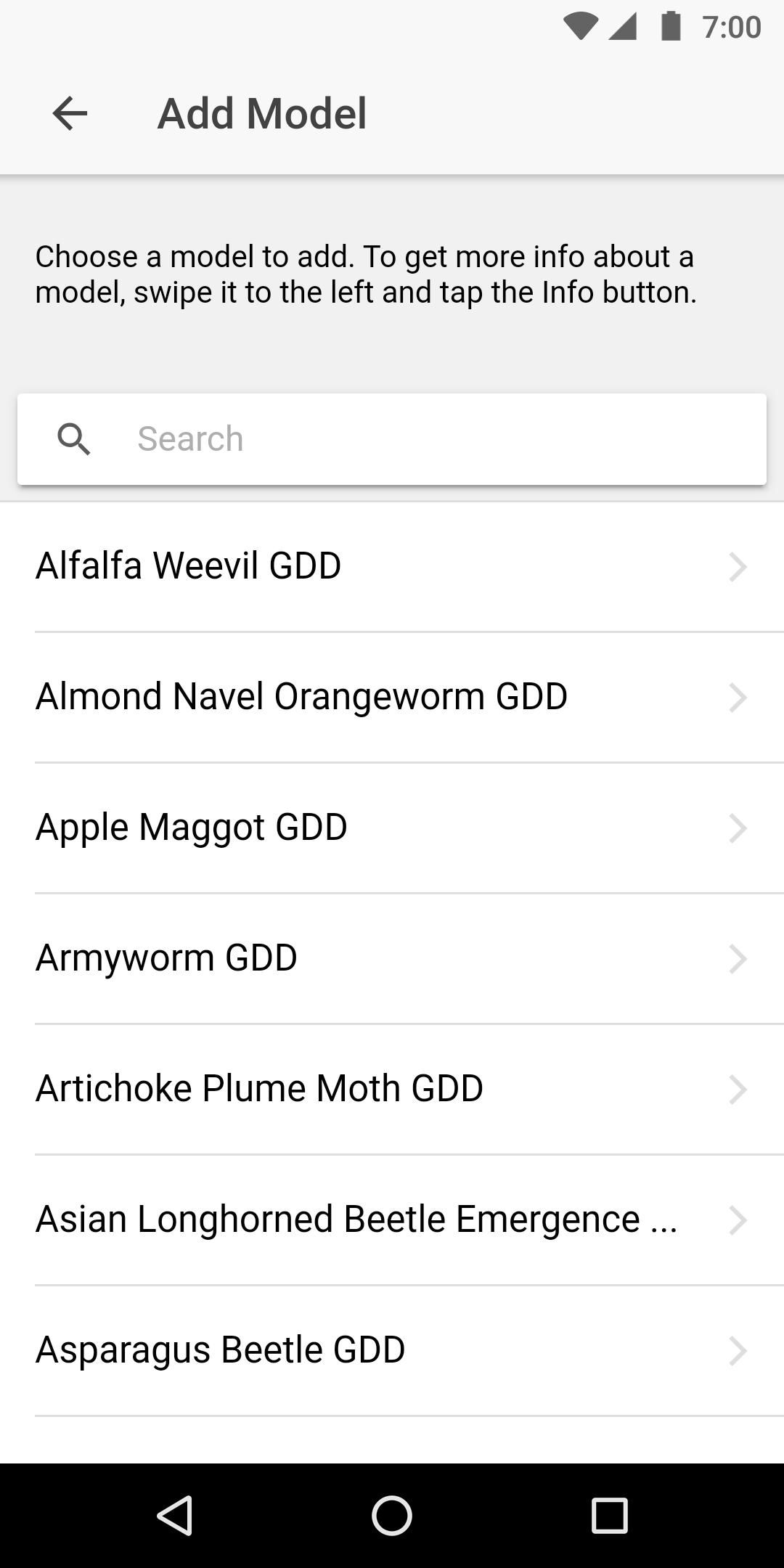Open Asian Longhorned Beetle Emergence model
The width and height of the screenshot is (784, 1568).
pos(392,1220)
